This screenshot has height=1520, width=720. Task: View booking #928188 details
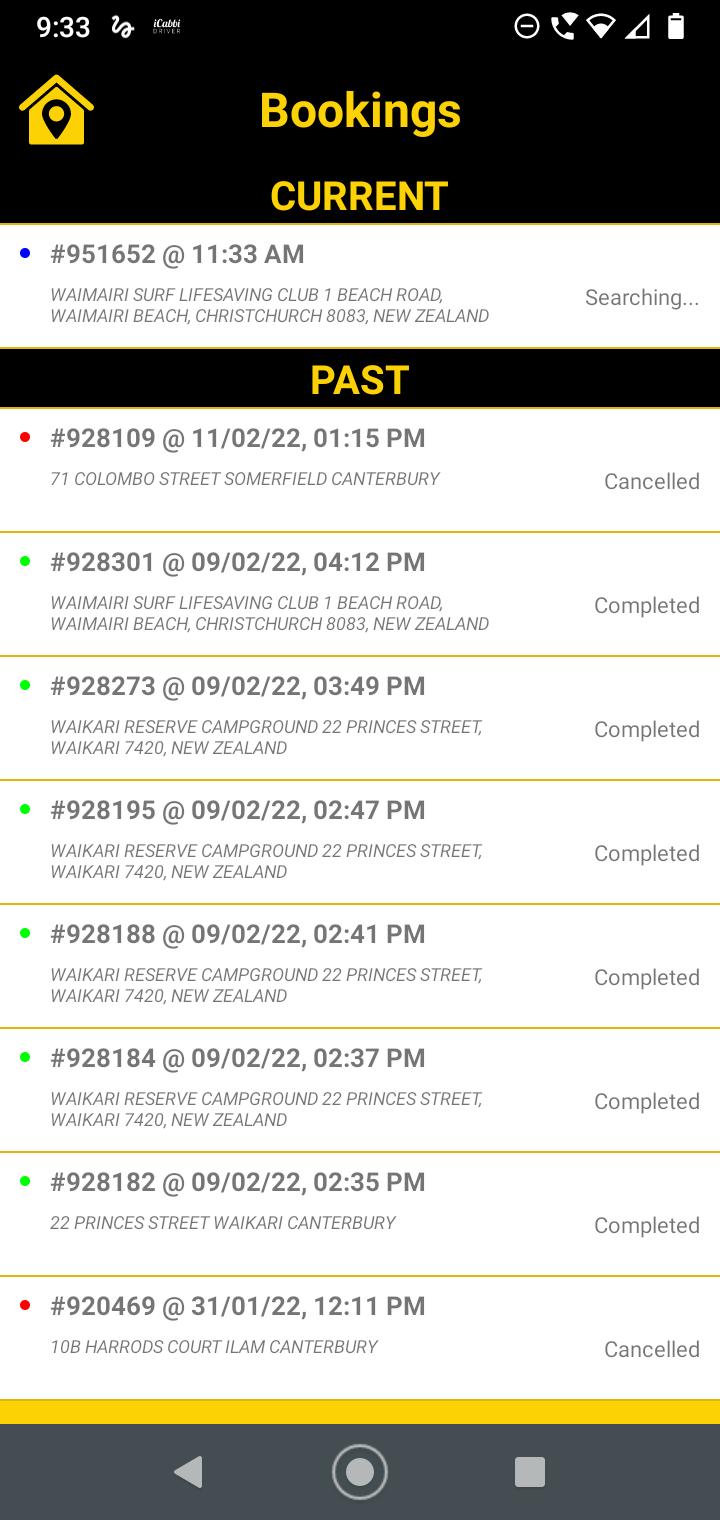click(360, 966)
